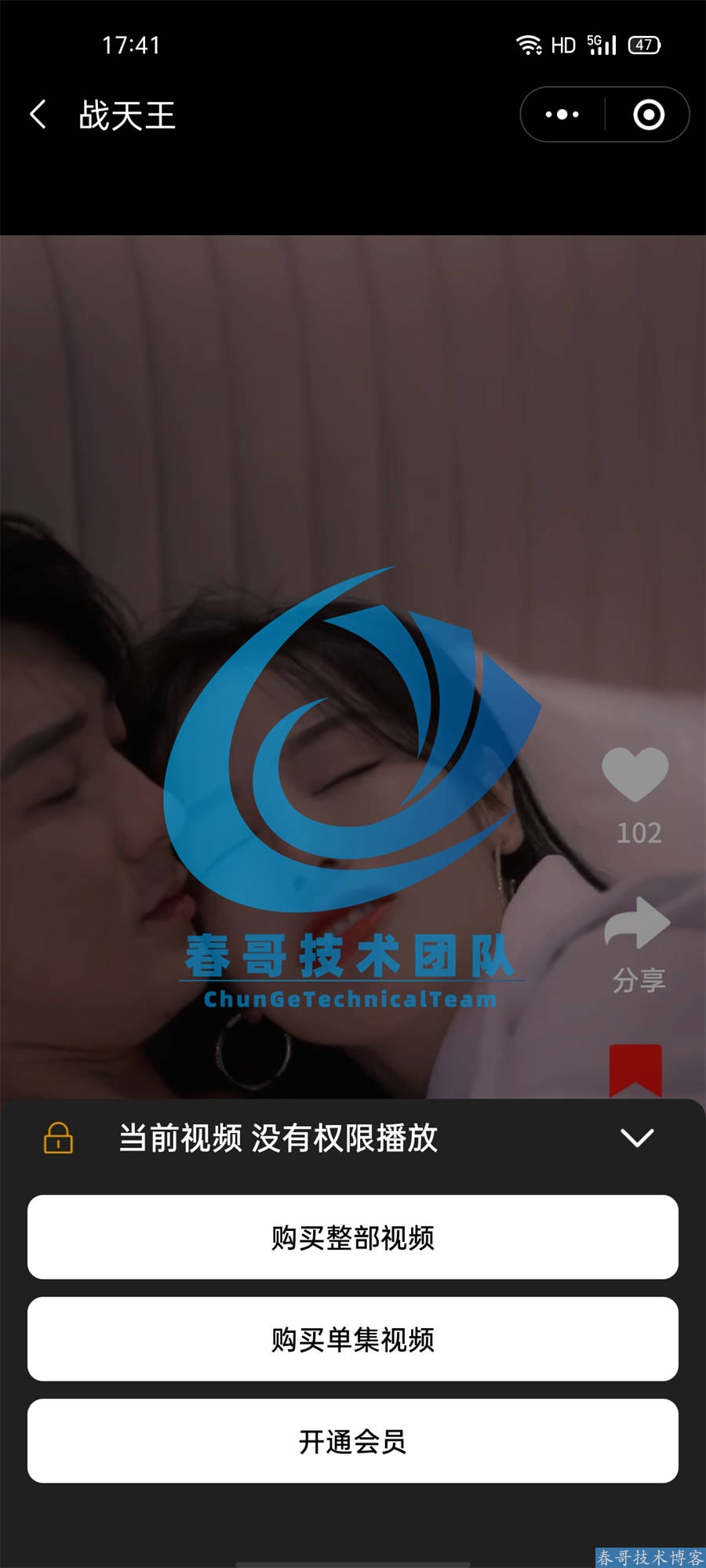Go back from 战天王 page
Viewport: 706px width, 1568px height.
click(x=38, y=114)
